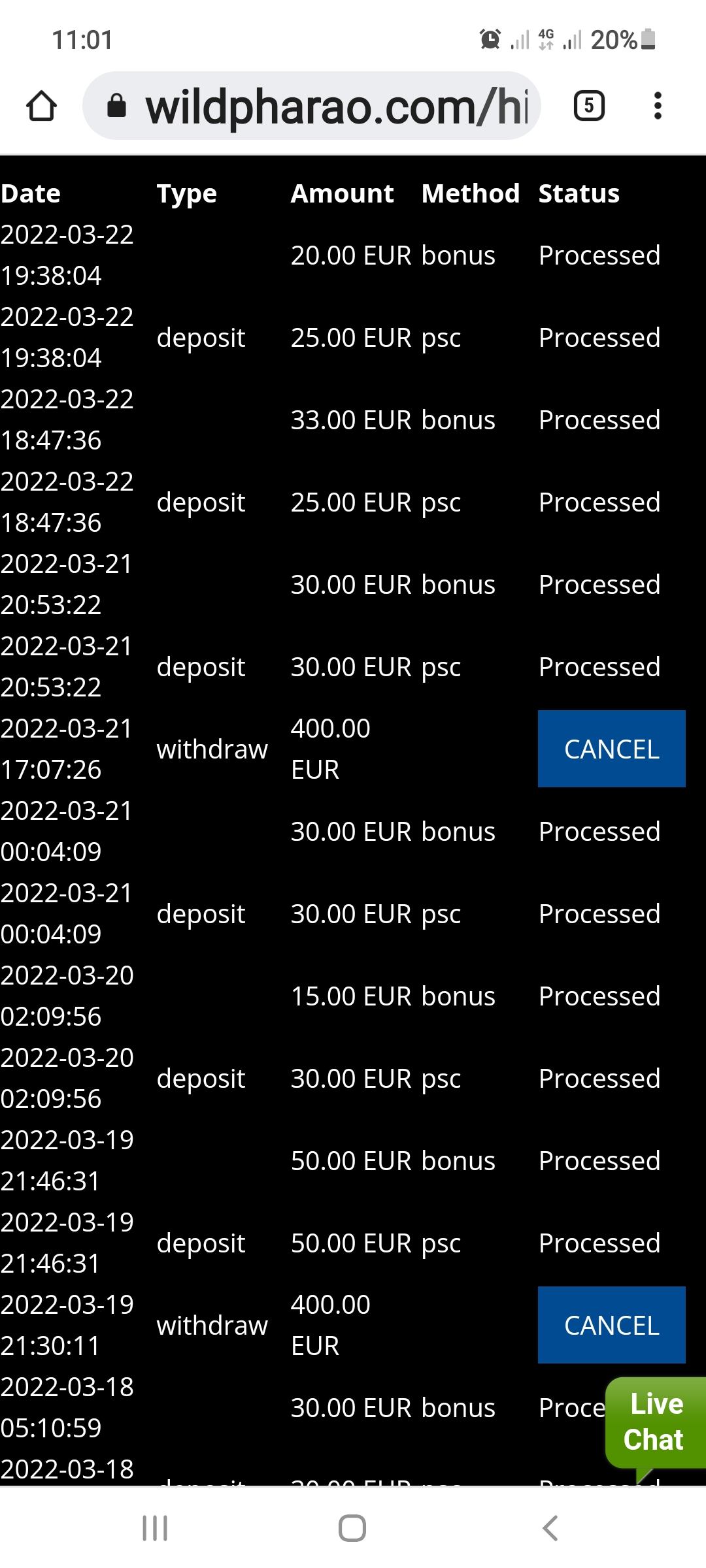Open the recent apps view
The height and width of the screenshot is (1568, 706).
point(156,1527)
